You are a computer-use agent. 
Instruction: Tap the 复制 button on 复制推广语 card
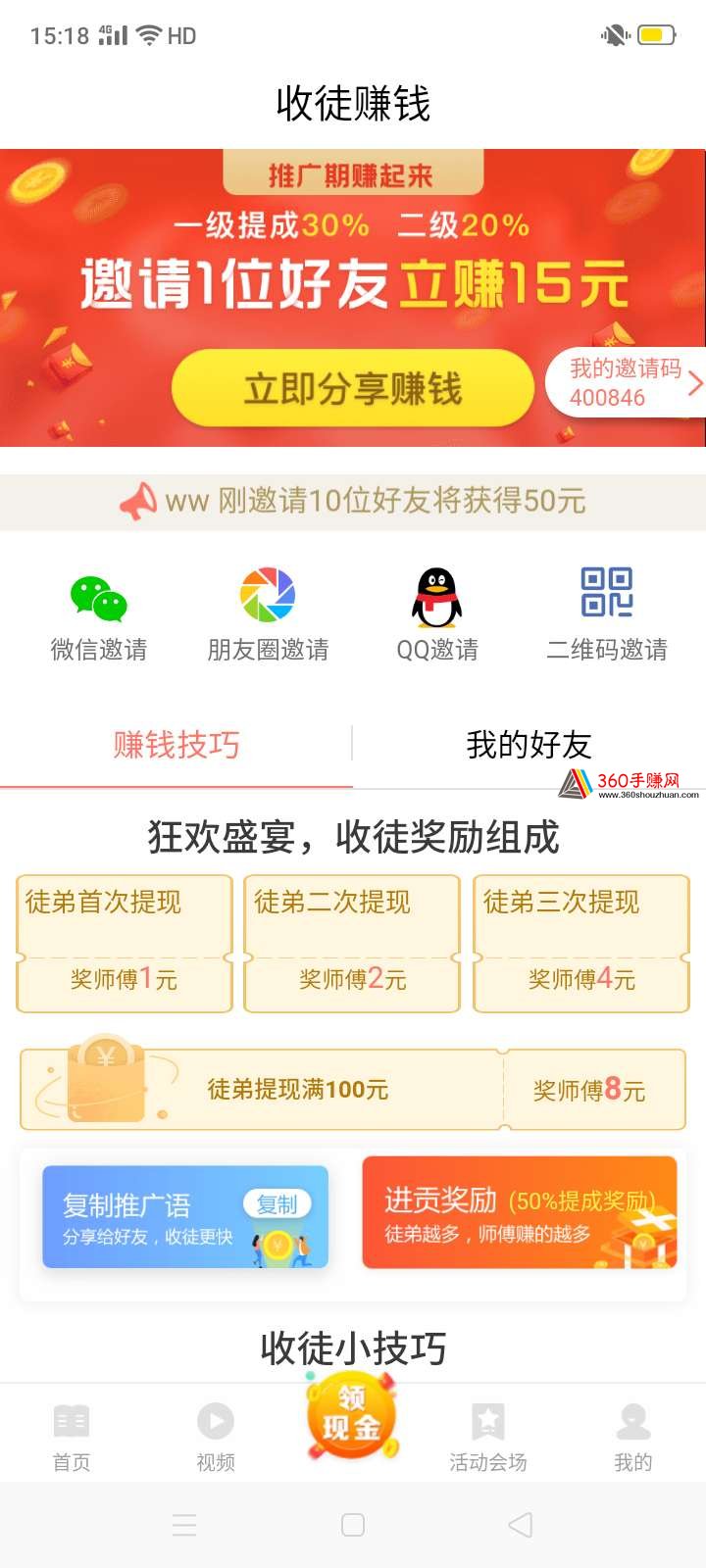tap(277, 1203)
